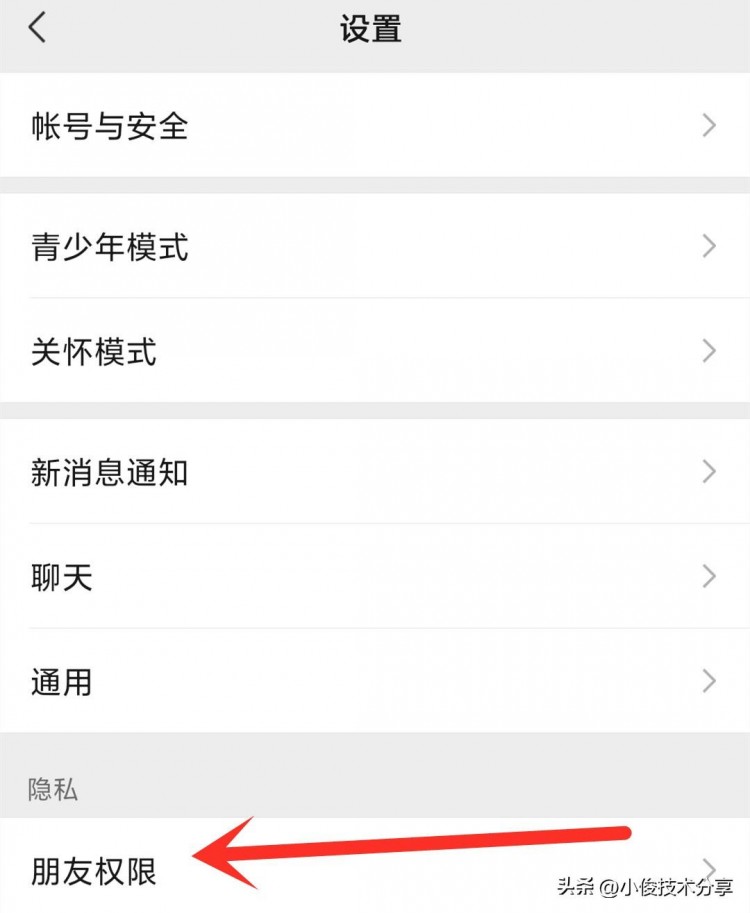The height and width of the screenshot is (913, 750).
Task: Open 新消息通知 message notification settings
Action: [110, 471]
